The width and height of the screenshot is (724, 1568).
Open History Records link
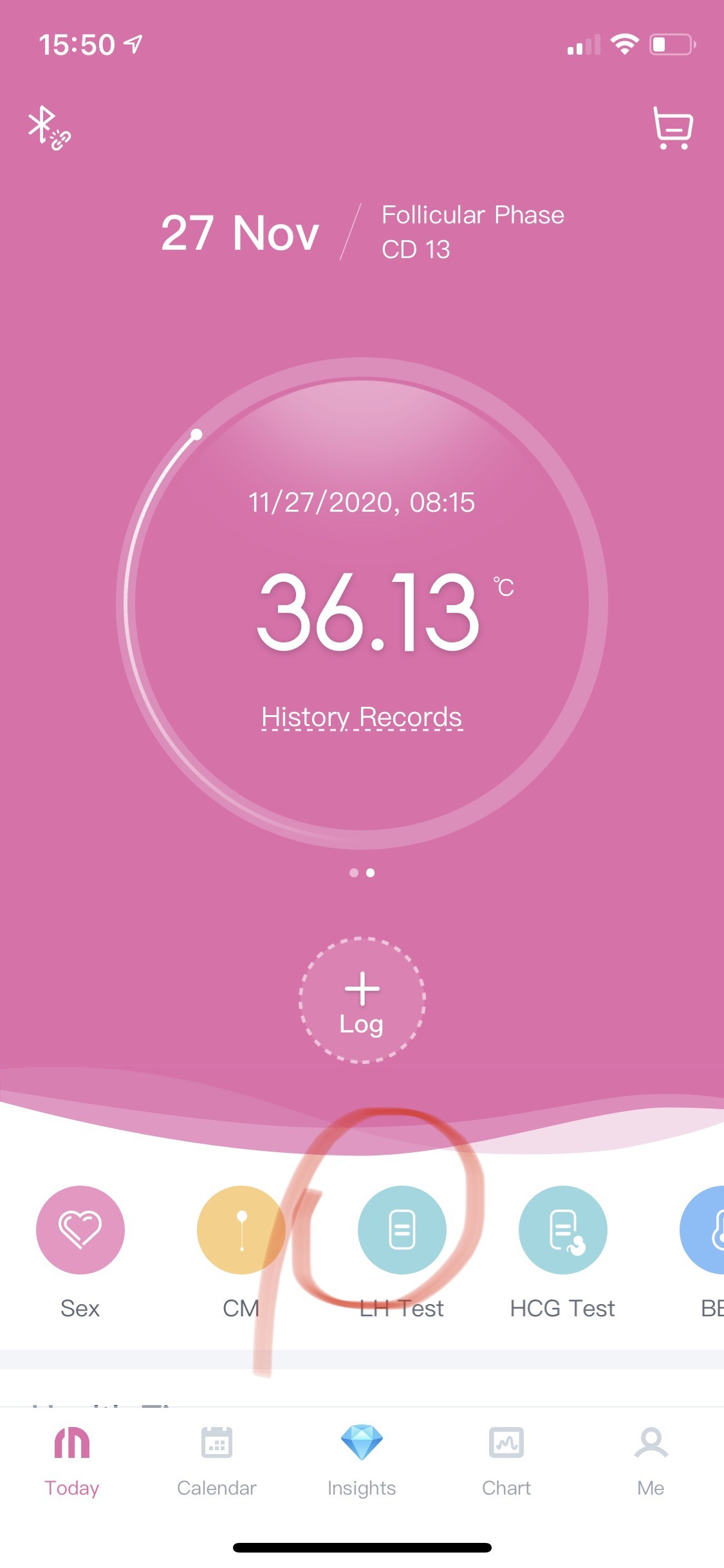[x=362, y=717]
